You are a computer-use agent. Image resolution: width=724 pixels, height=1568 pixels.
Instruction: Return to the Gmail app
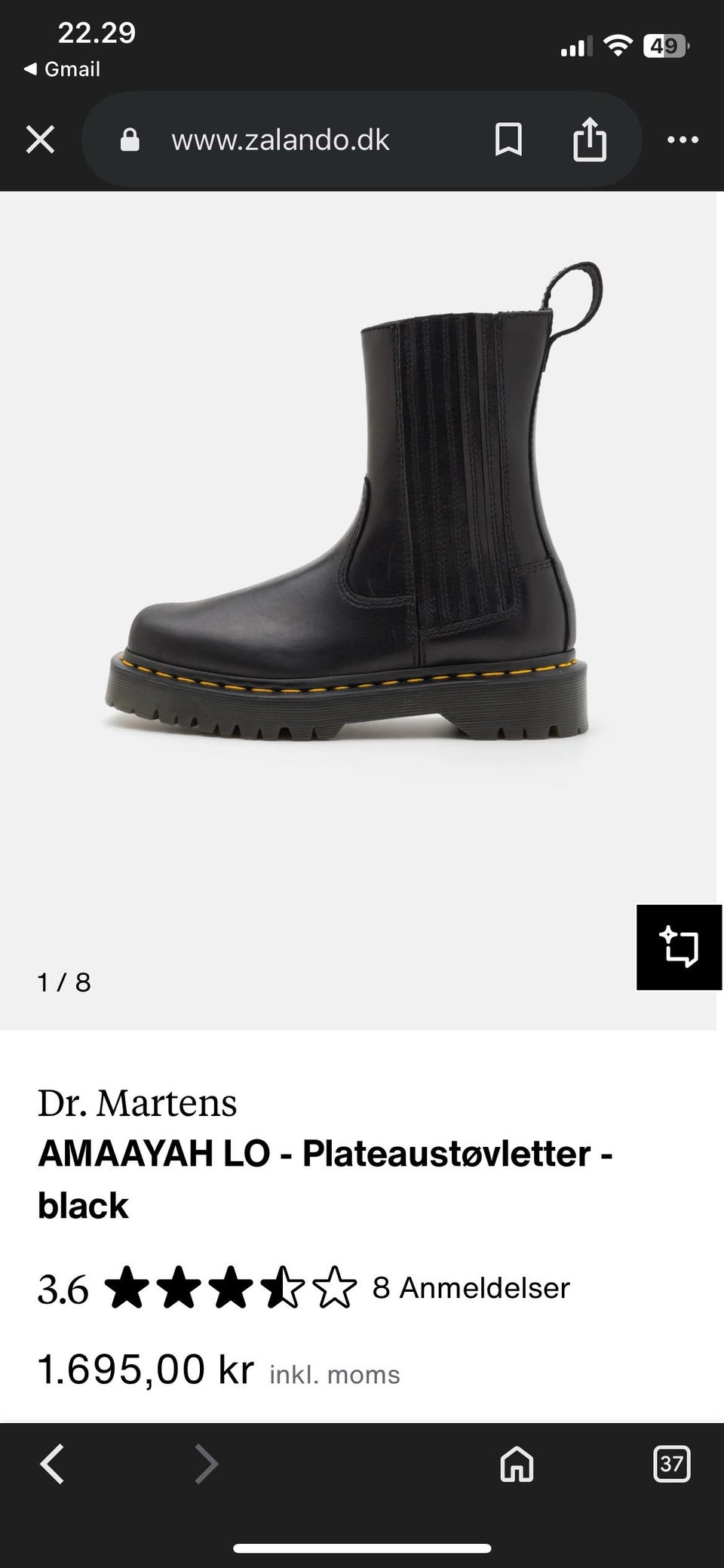63,69
